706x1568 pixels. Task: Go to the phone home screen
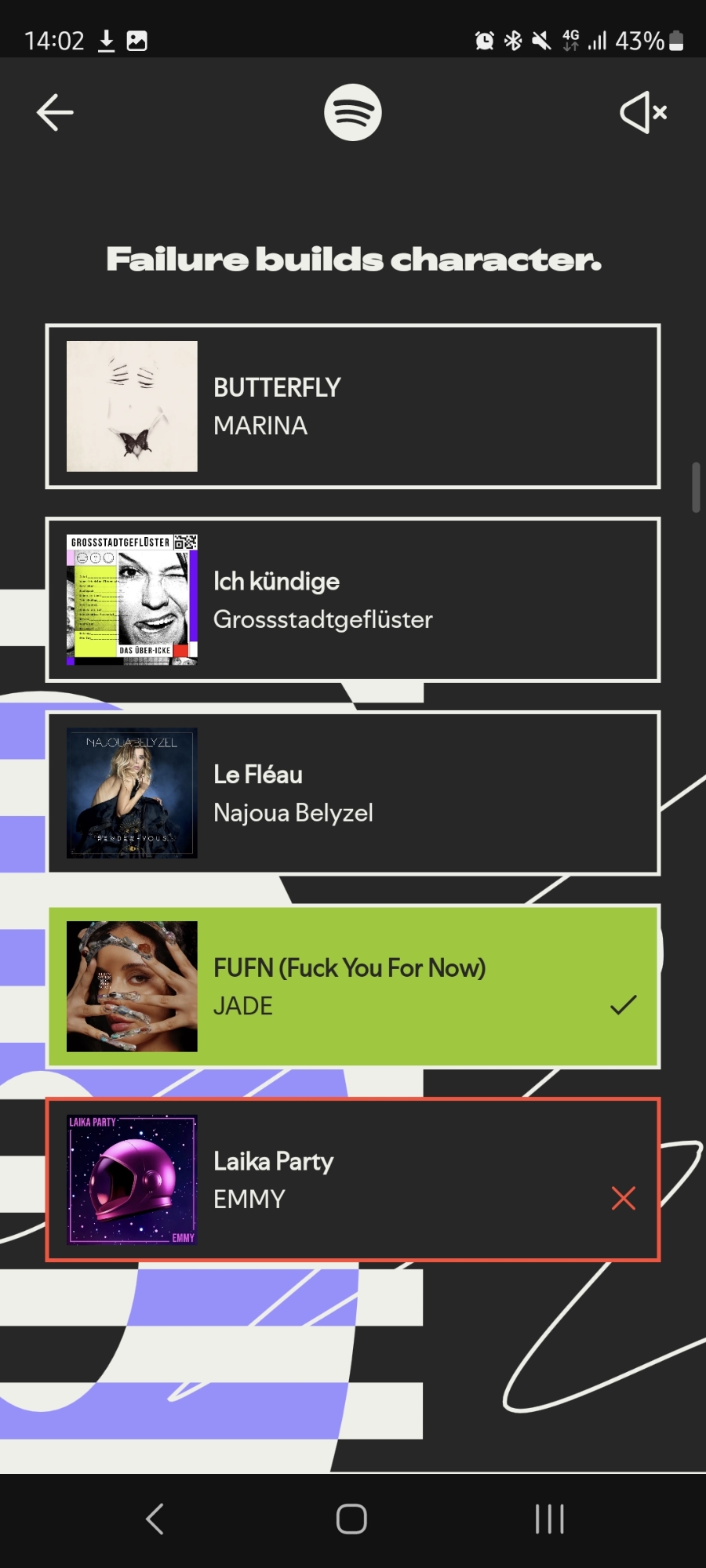(351, 1519)
